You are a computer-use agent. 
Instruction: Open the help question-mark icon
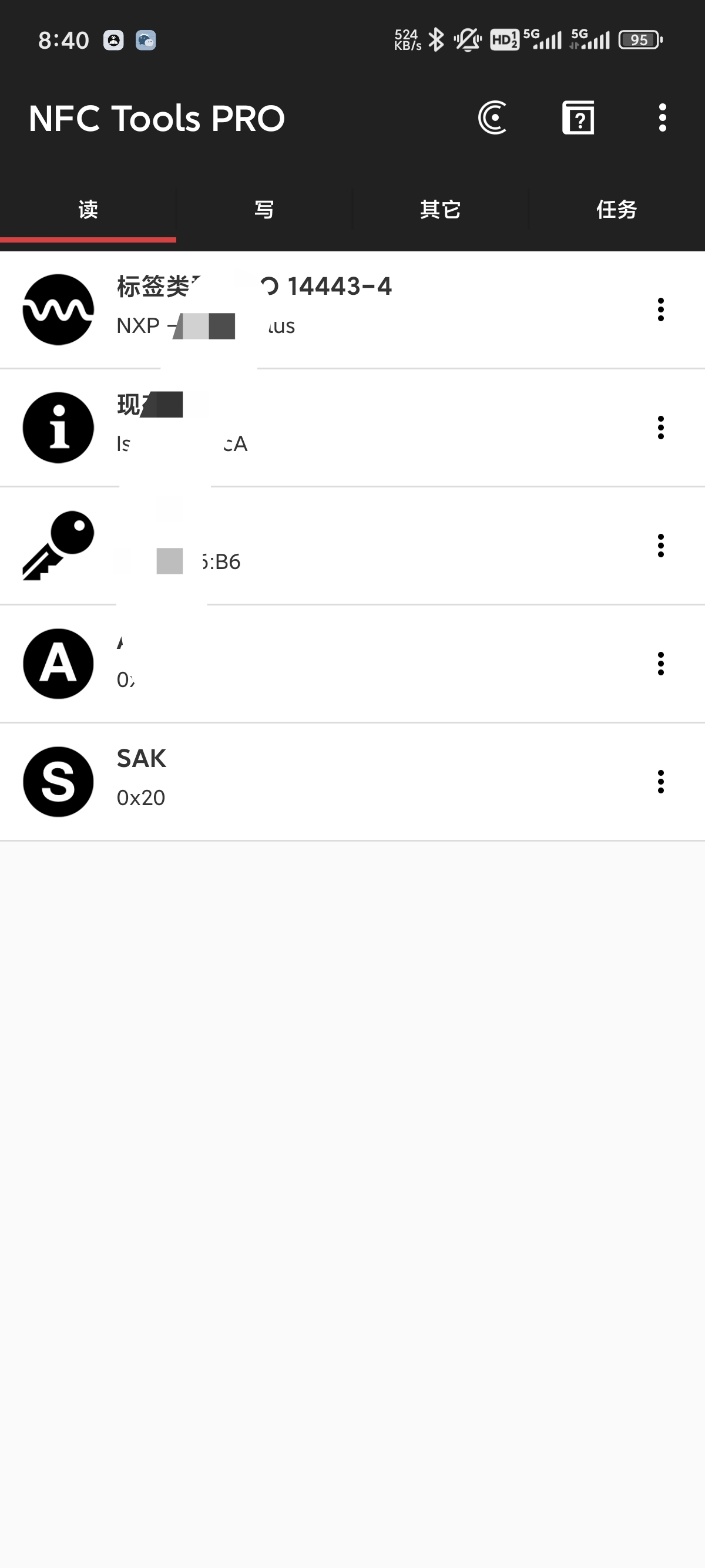pos(578,117)
